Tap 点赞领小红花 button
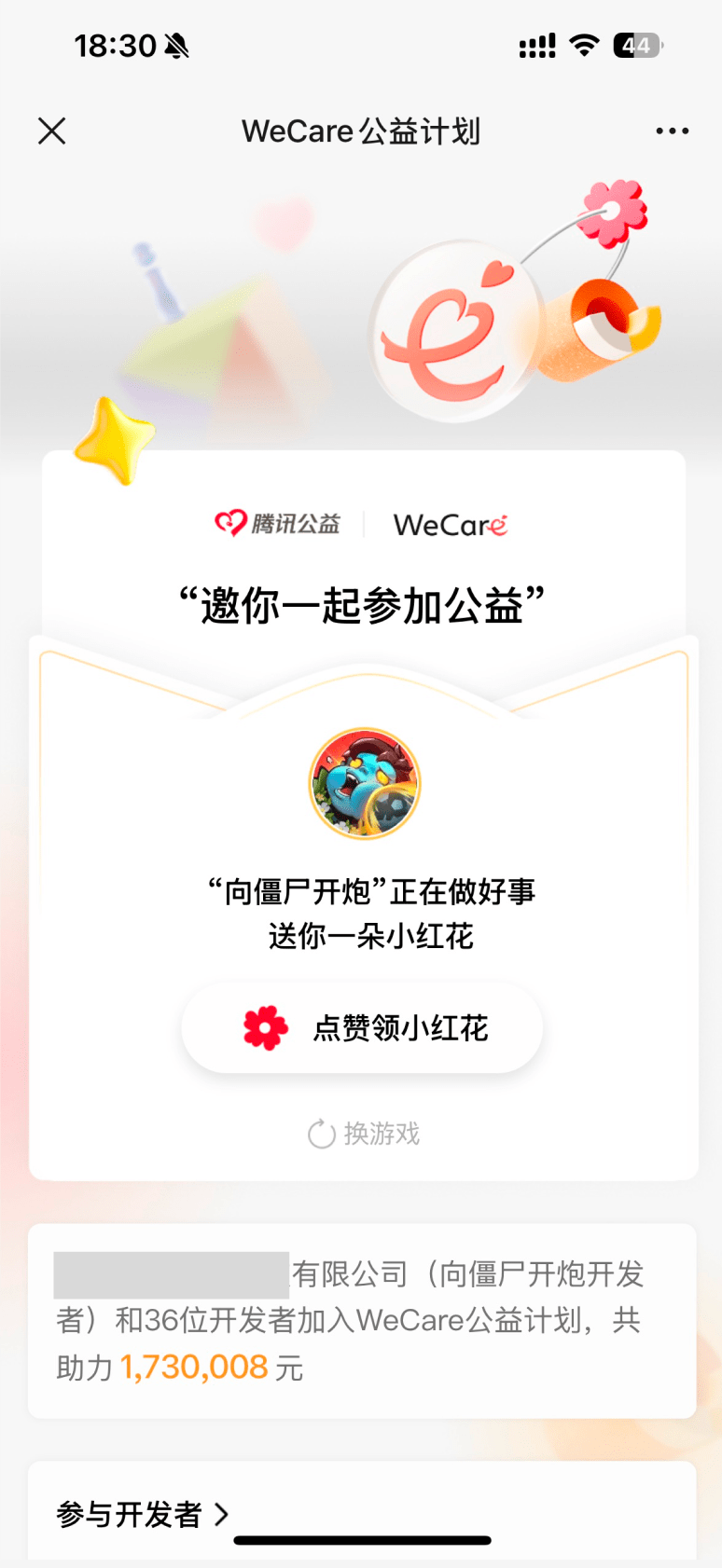The height and width of the screenshot is (1568, 722). click(362, 1028)
